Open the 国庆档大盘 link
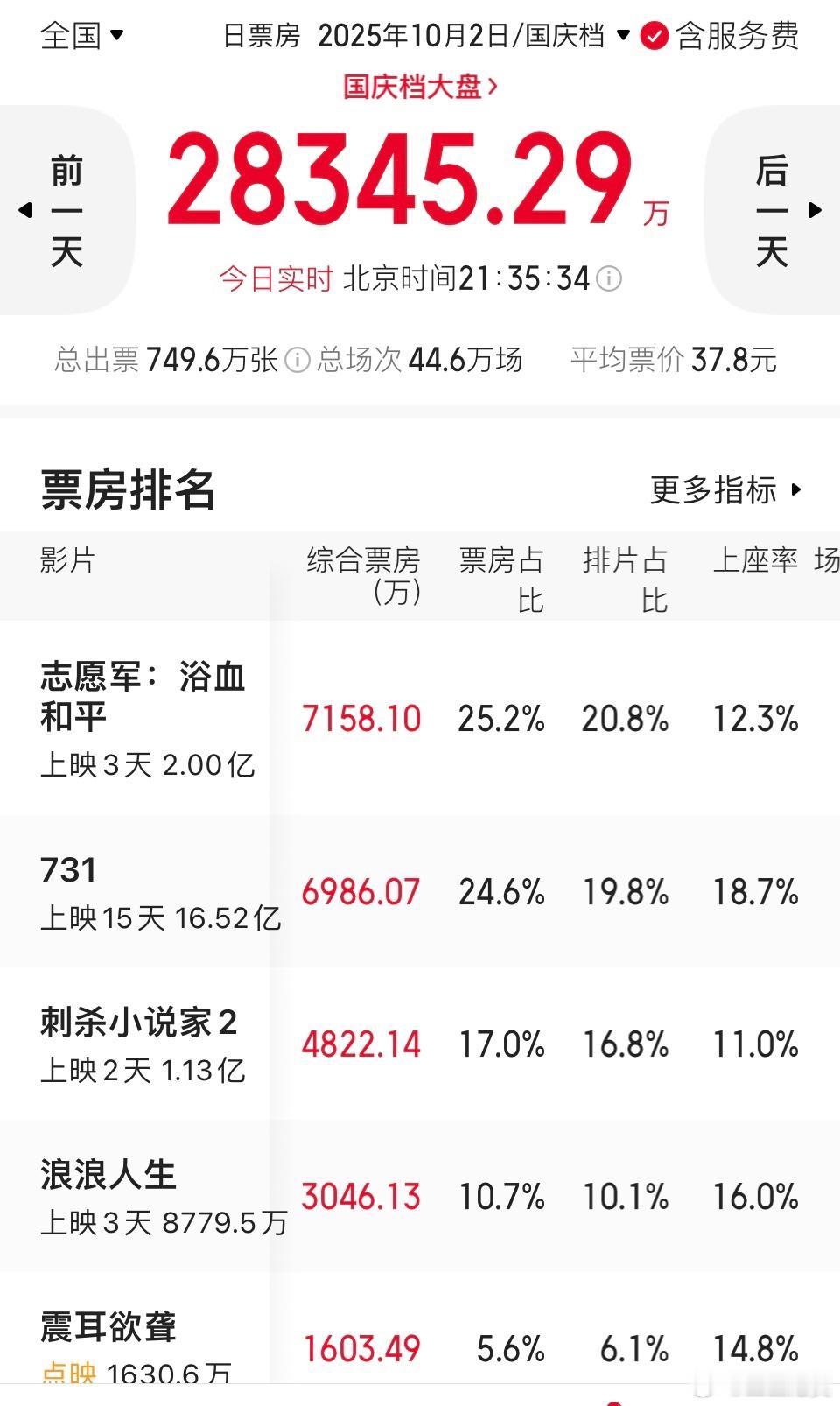Screen dimensions: 840x1406 [x=420, y=87]
